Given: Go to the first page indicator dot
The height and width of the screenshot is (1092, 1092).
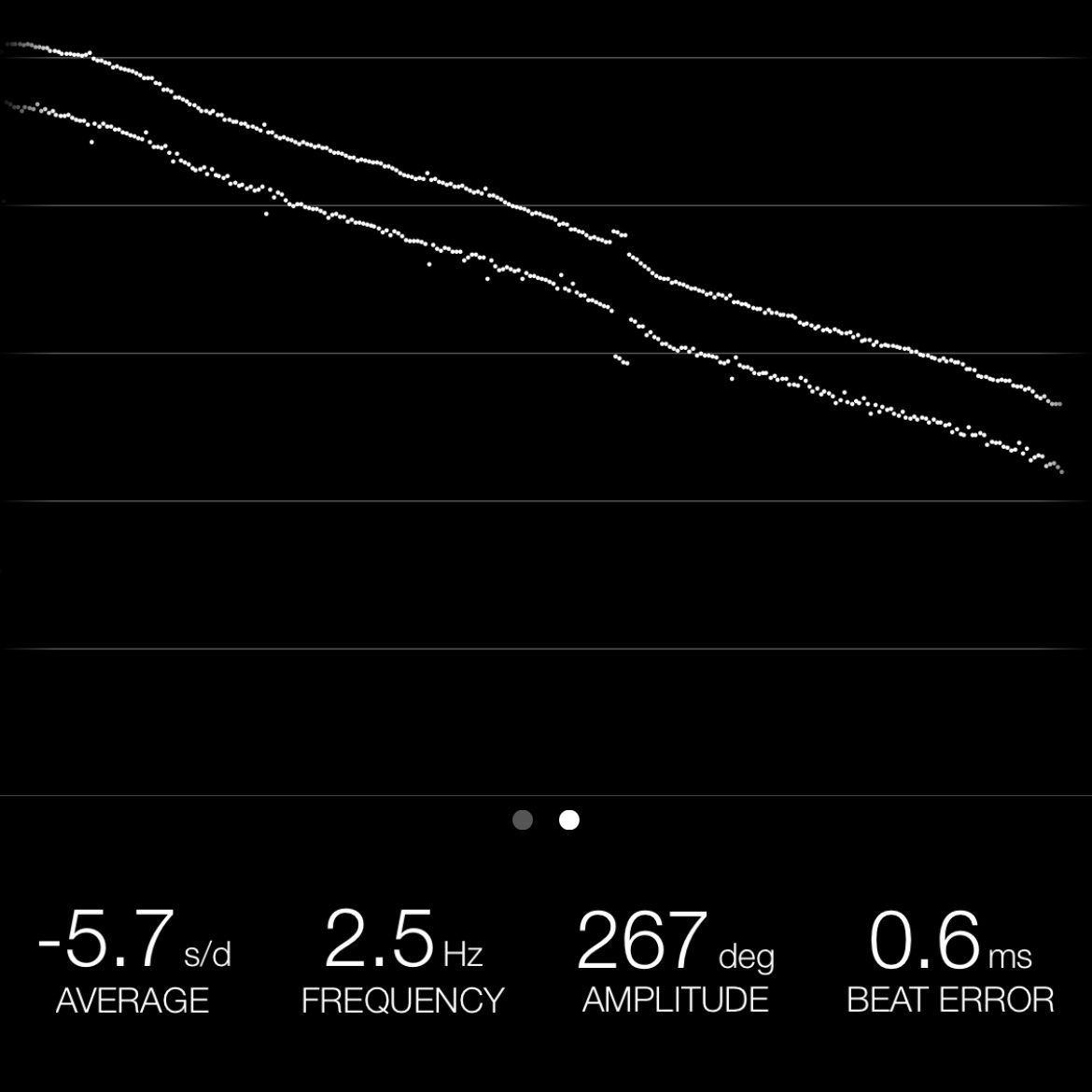Looking at the screenshot, I should tap(523, 820).
